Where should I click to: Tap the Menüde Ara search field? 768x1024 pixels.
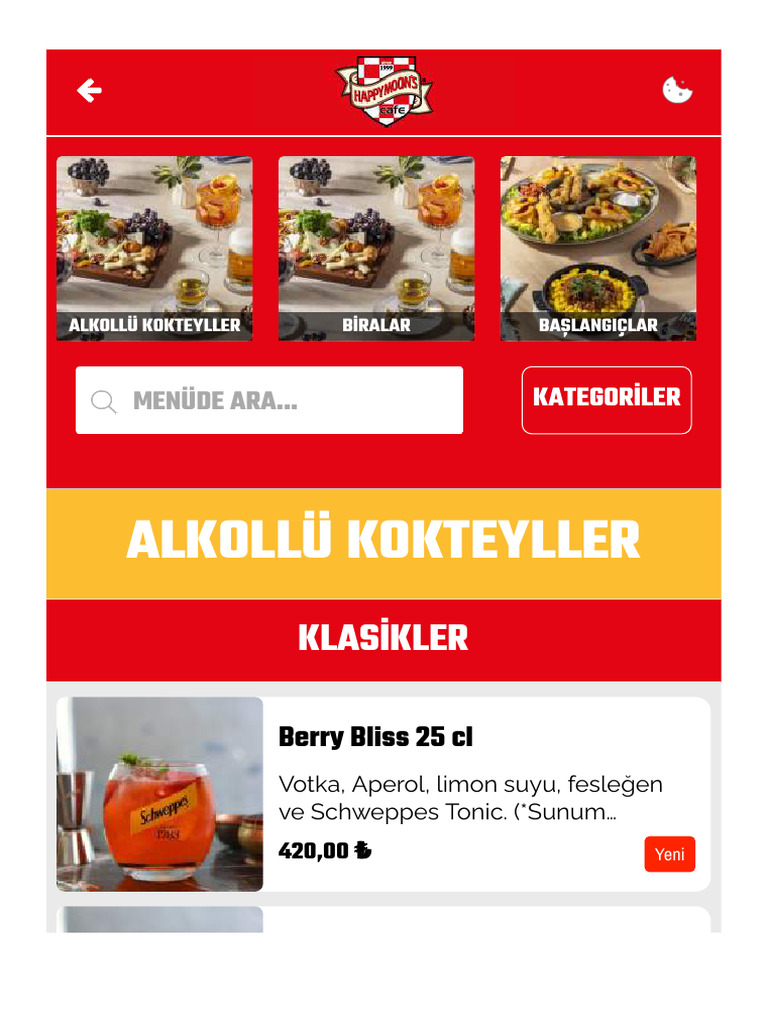(269, 400)
